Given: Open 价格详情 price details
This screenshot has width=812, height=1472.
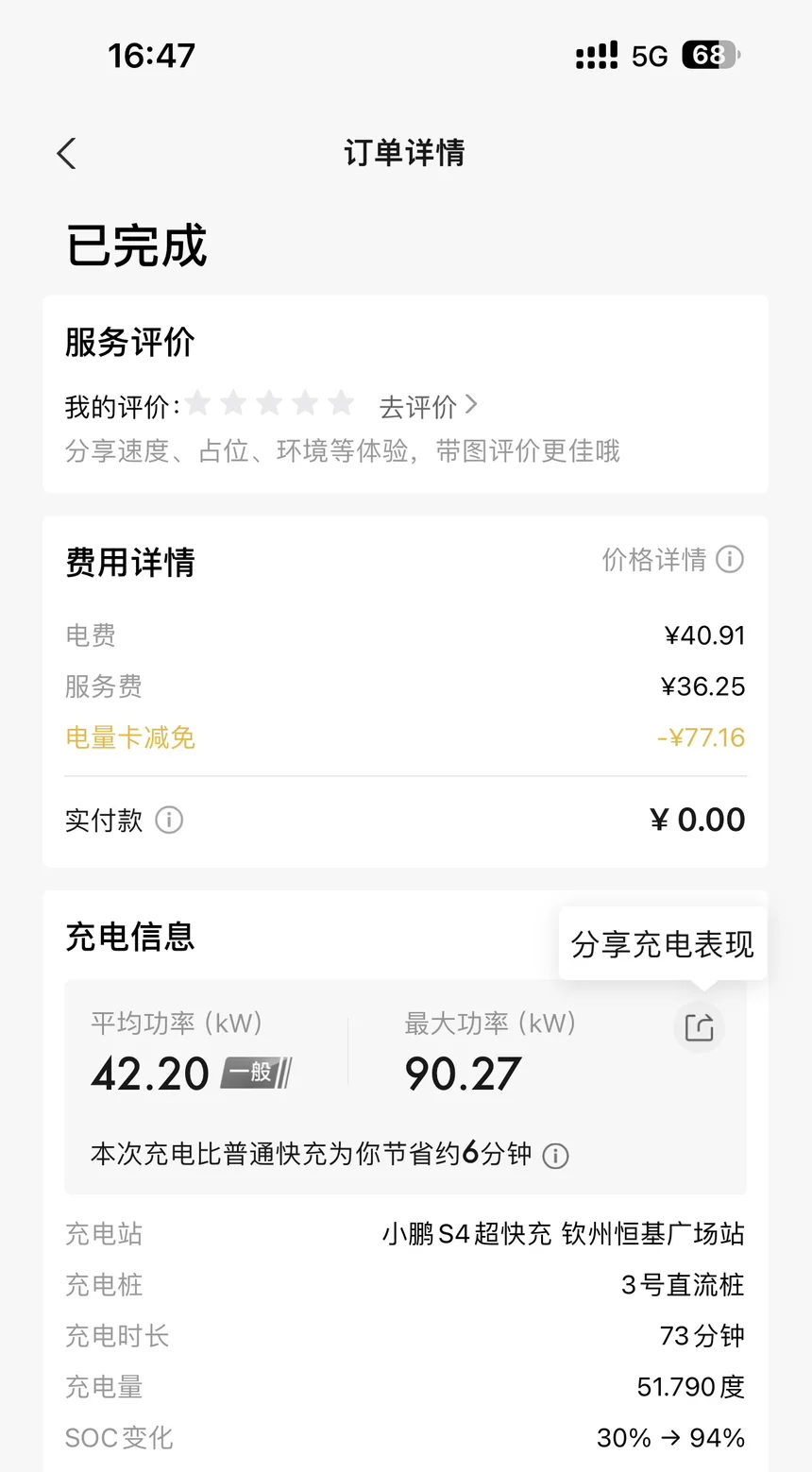Looking at the screenshot, I should [x=673, y=560].
